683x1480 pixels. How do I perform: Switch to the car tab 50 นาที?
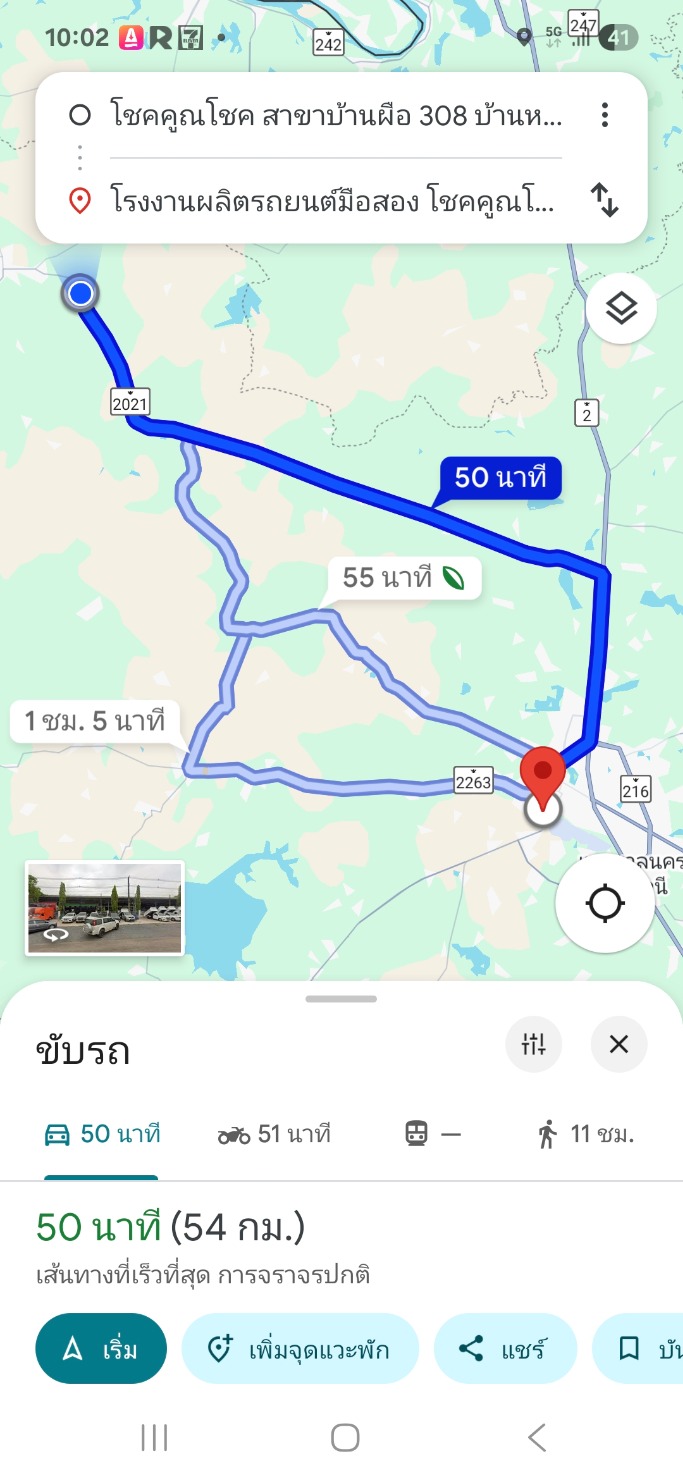(102, 1135)
